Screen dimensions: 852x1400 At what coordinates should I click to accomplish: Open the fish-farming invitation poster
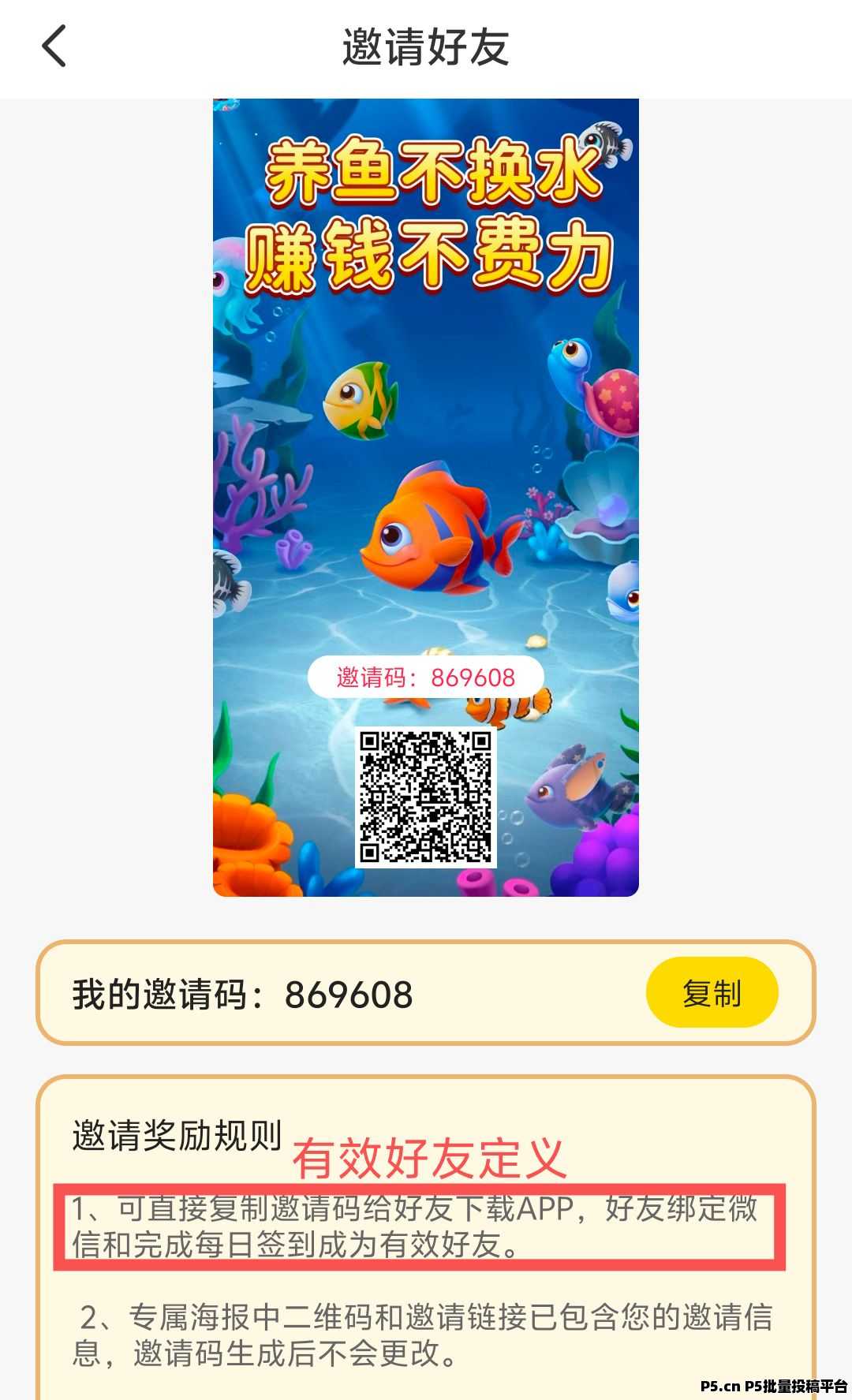coord(426,497)
